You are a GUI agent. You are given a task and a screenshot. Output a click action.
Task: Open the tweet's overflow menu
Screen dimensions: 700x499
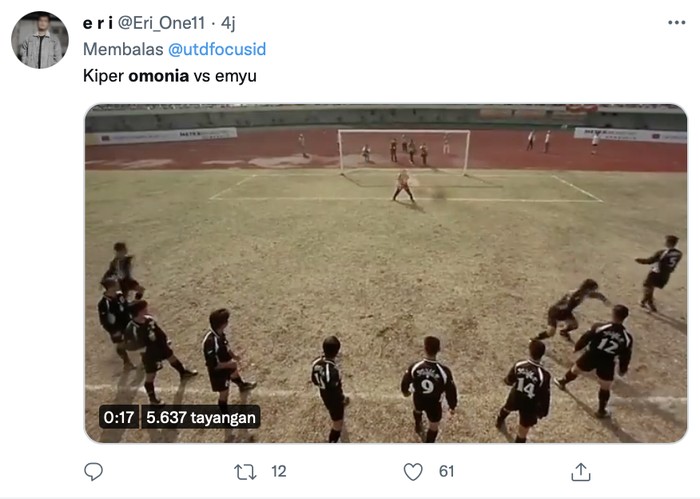coord(676,22)
